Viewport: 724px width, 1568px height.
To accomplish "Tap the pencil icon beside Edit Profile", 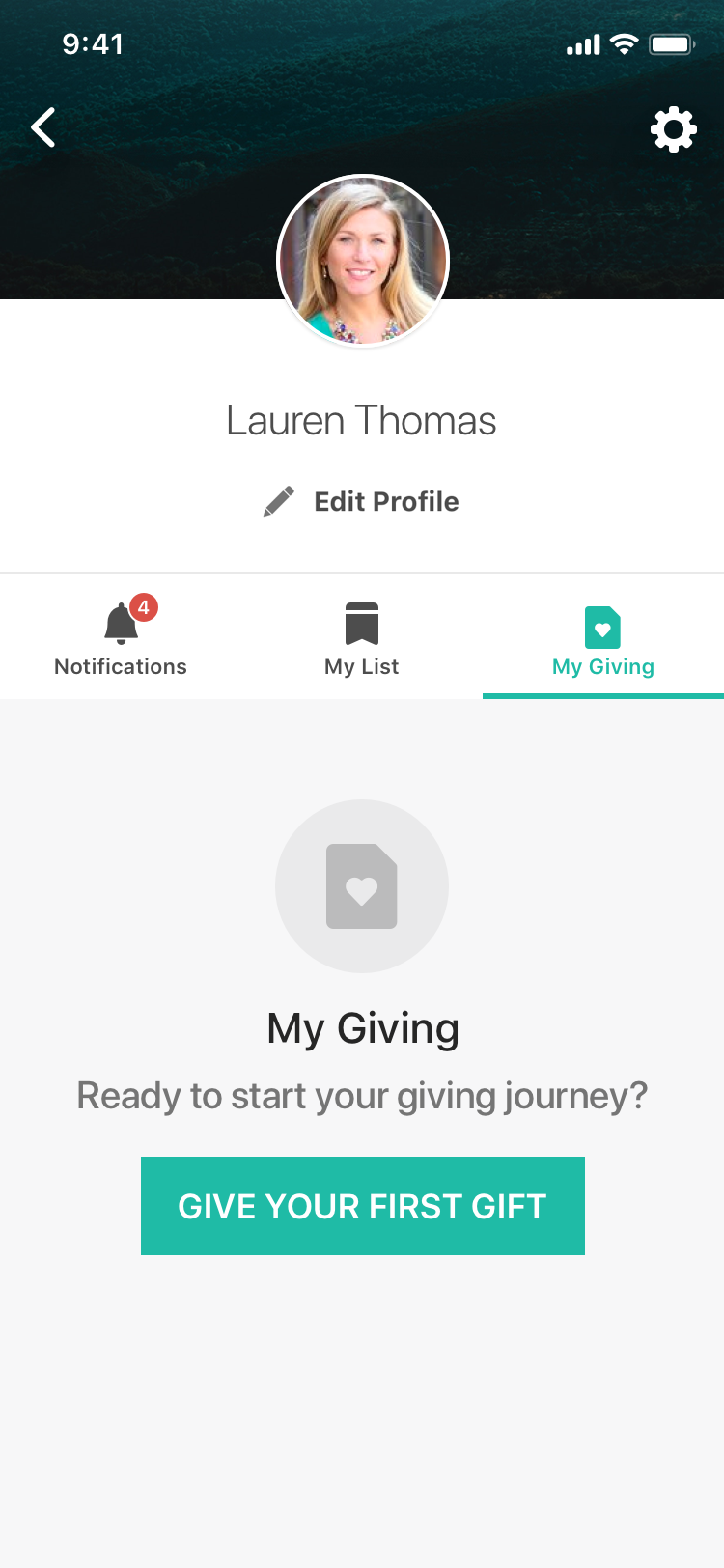I will tap(278, 500).
